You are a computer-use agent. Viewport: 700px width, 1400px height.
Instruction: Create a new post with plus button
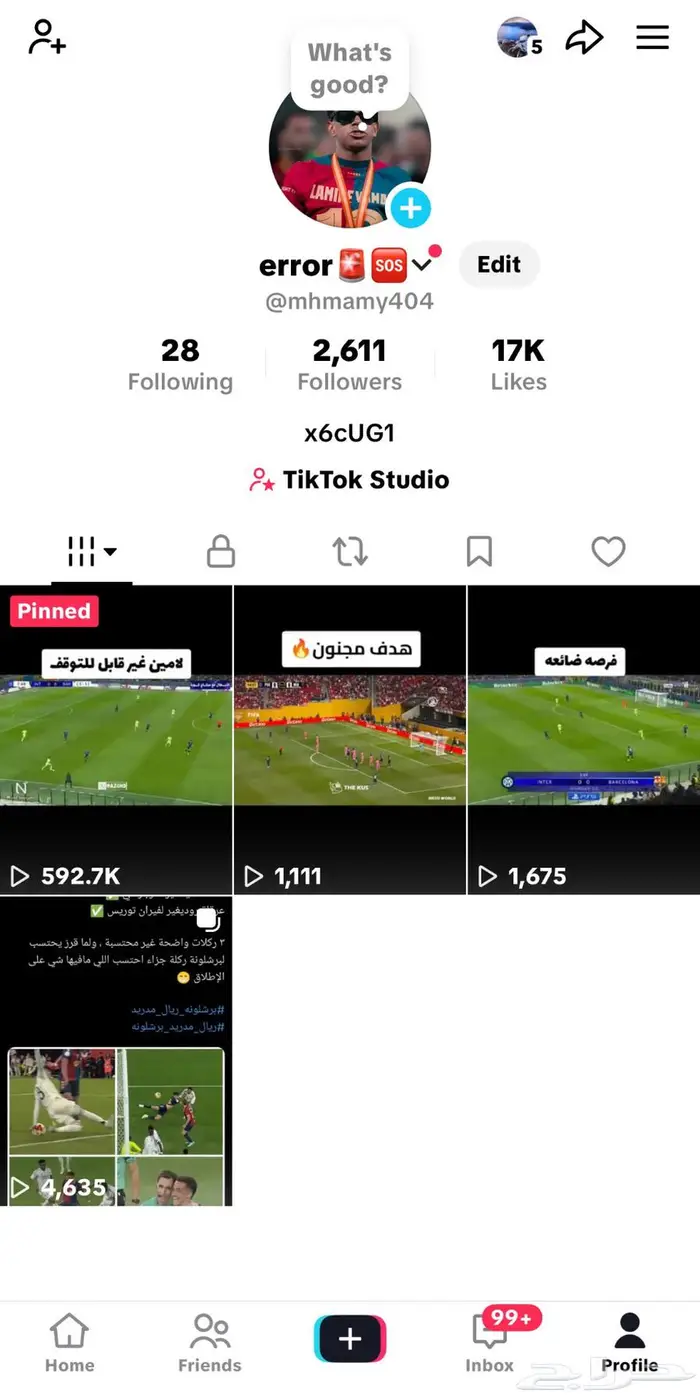coord(349,1338)
